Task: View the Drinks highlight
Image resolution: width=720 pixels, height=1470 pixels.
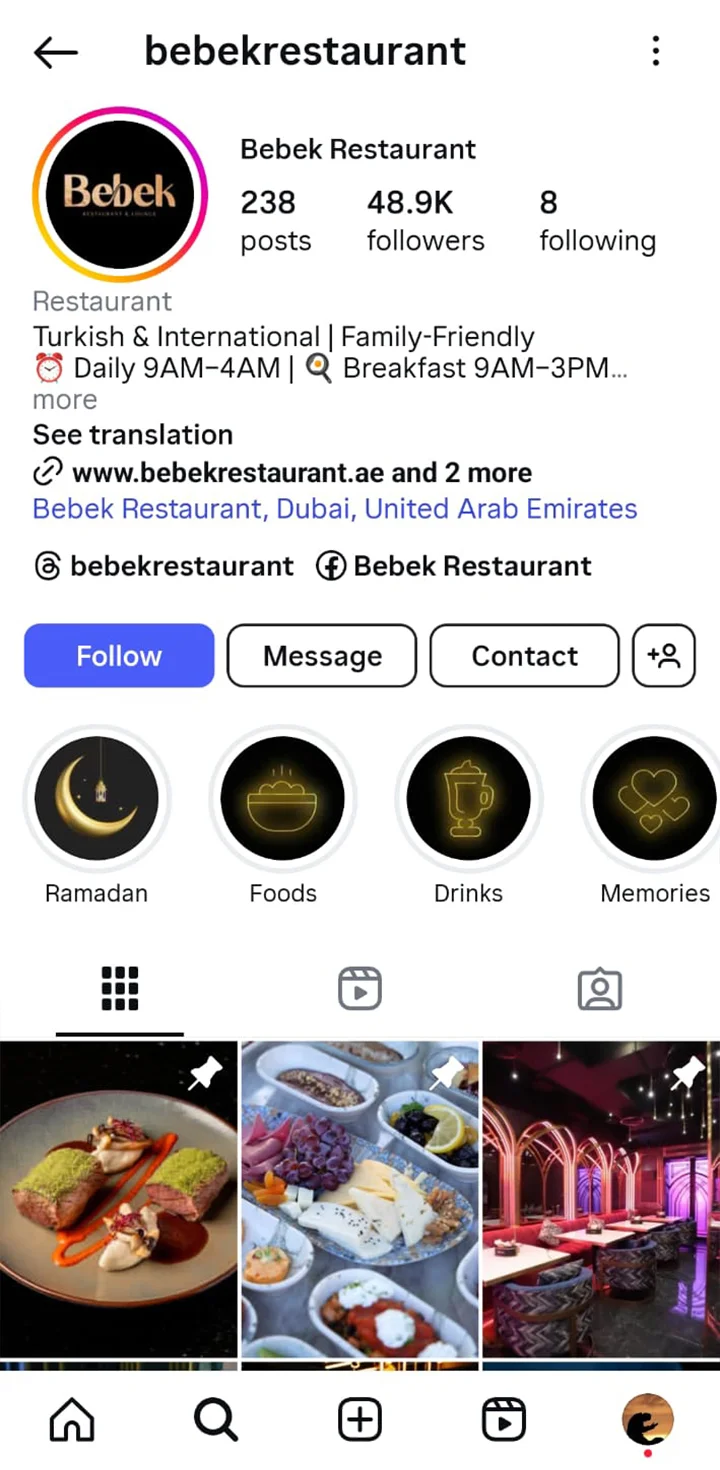Action: tap(468, 798)
